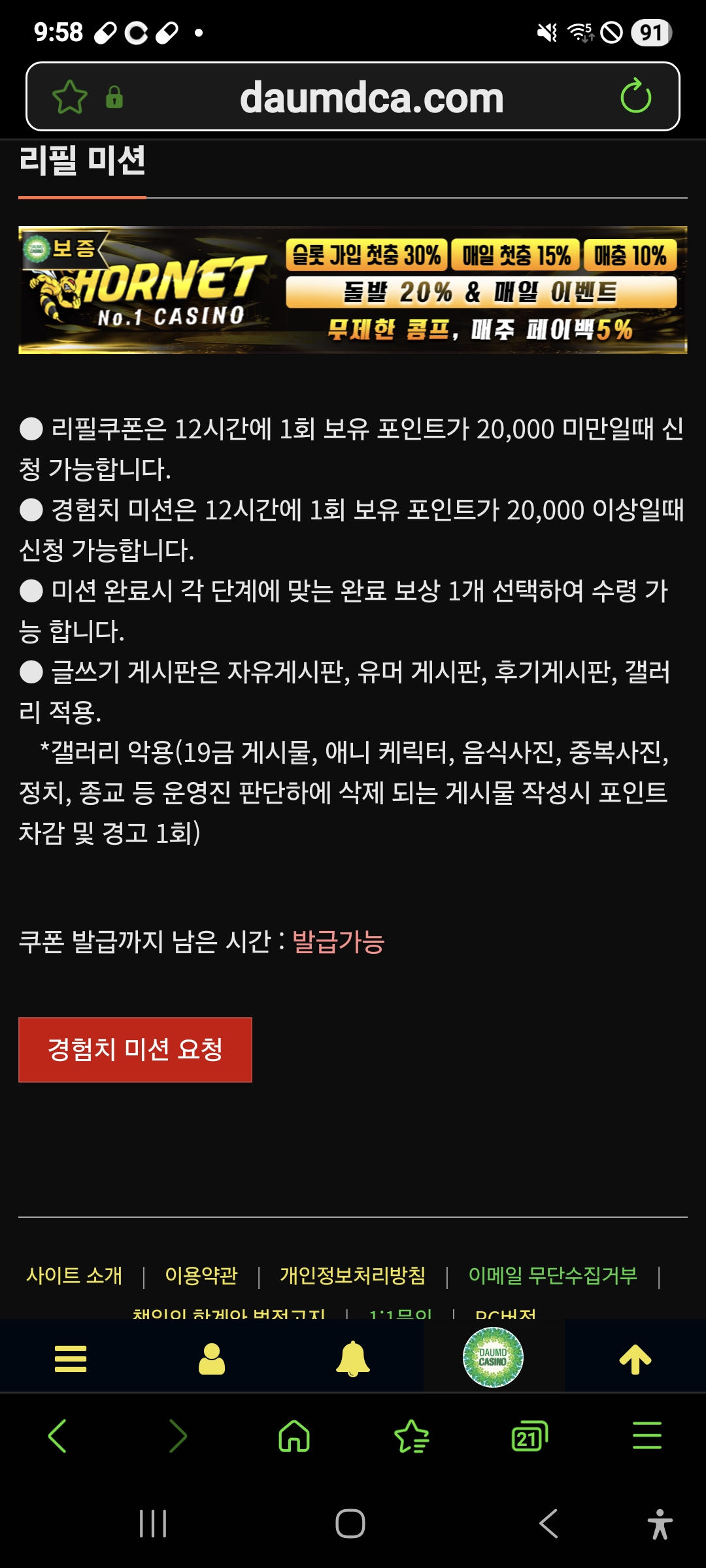
Task: Open the 이용약관 link
Action: coord(201,1275)
